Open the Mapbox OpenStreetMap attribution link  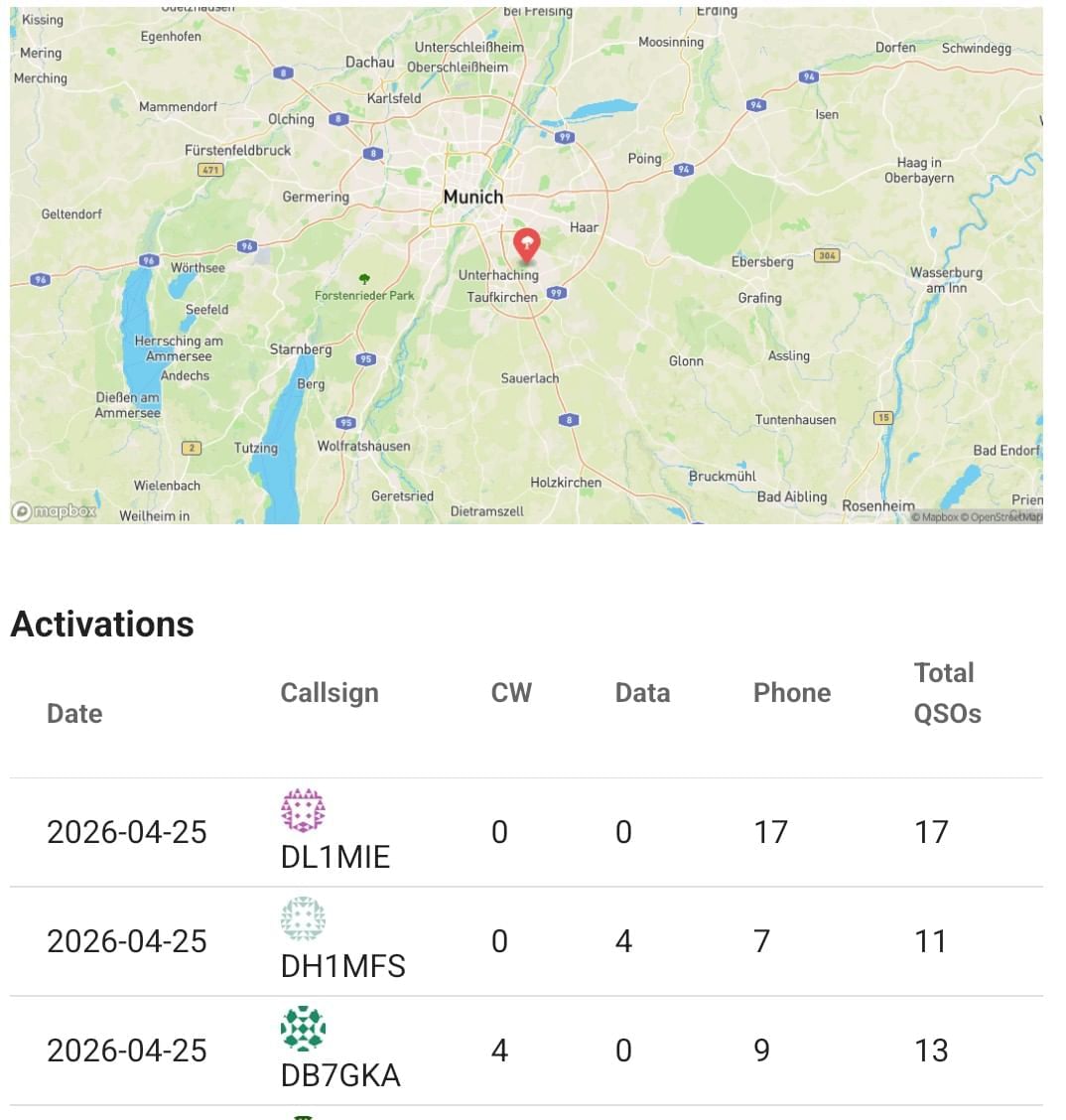976,516
